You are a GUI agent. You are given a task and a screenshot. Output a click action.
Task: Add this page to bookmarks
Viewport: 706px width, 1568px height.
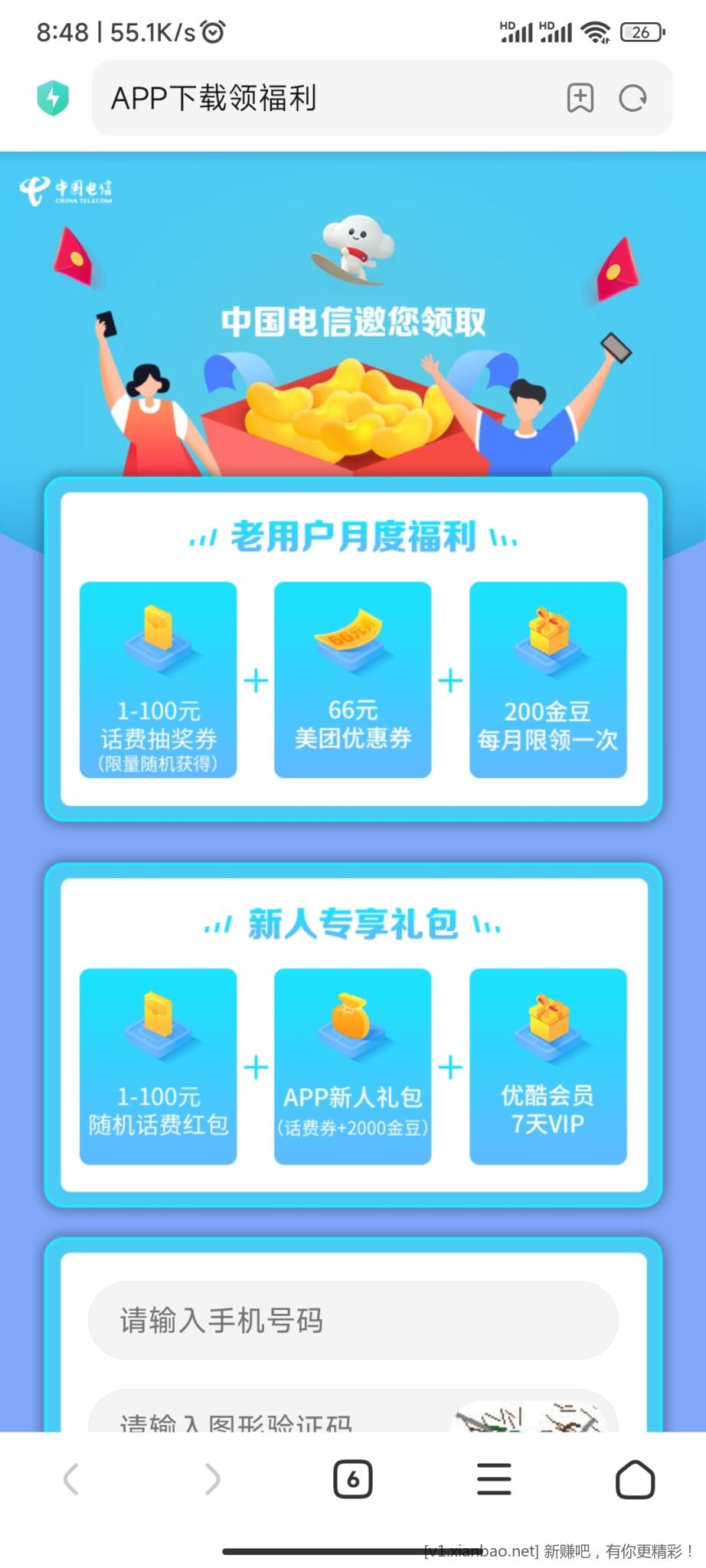580,98
